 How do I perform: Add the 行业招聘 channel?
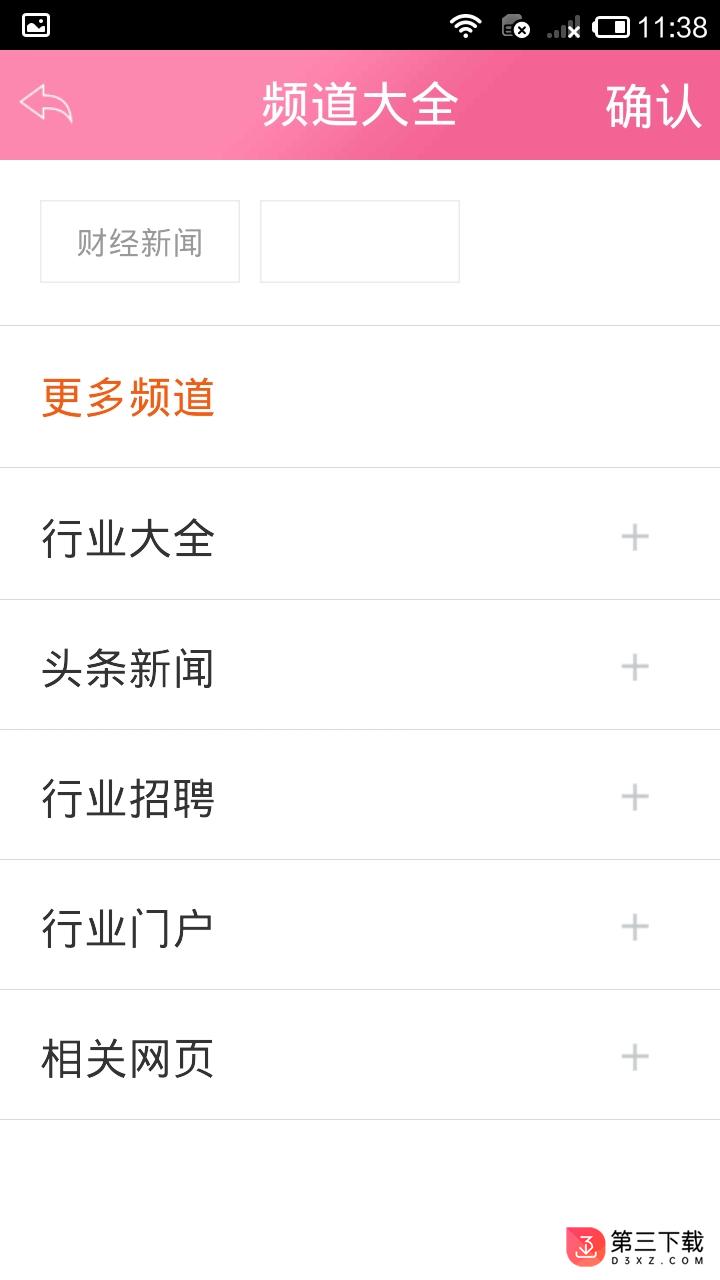pos(635,797)
